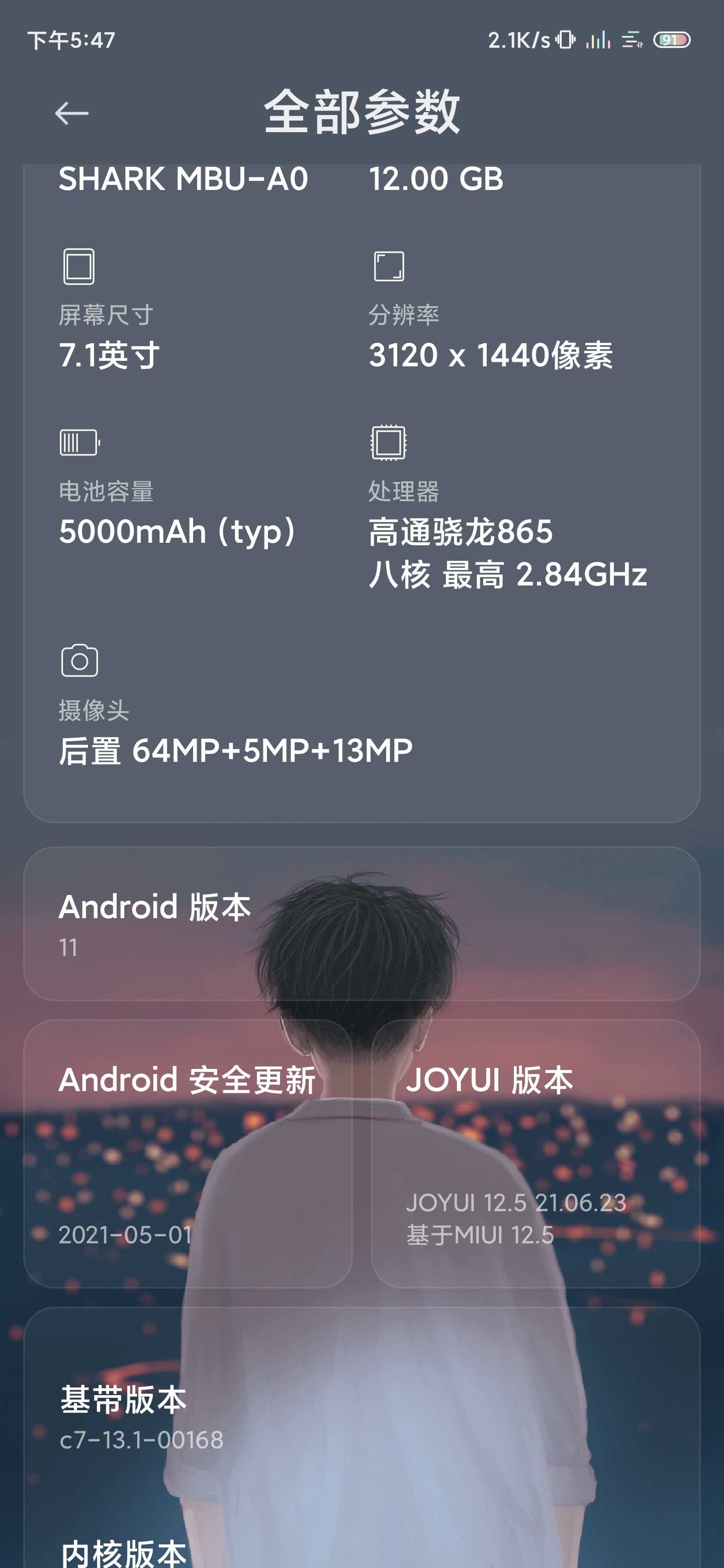Open the Android 安全更新 card

pos(188,1153)
